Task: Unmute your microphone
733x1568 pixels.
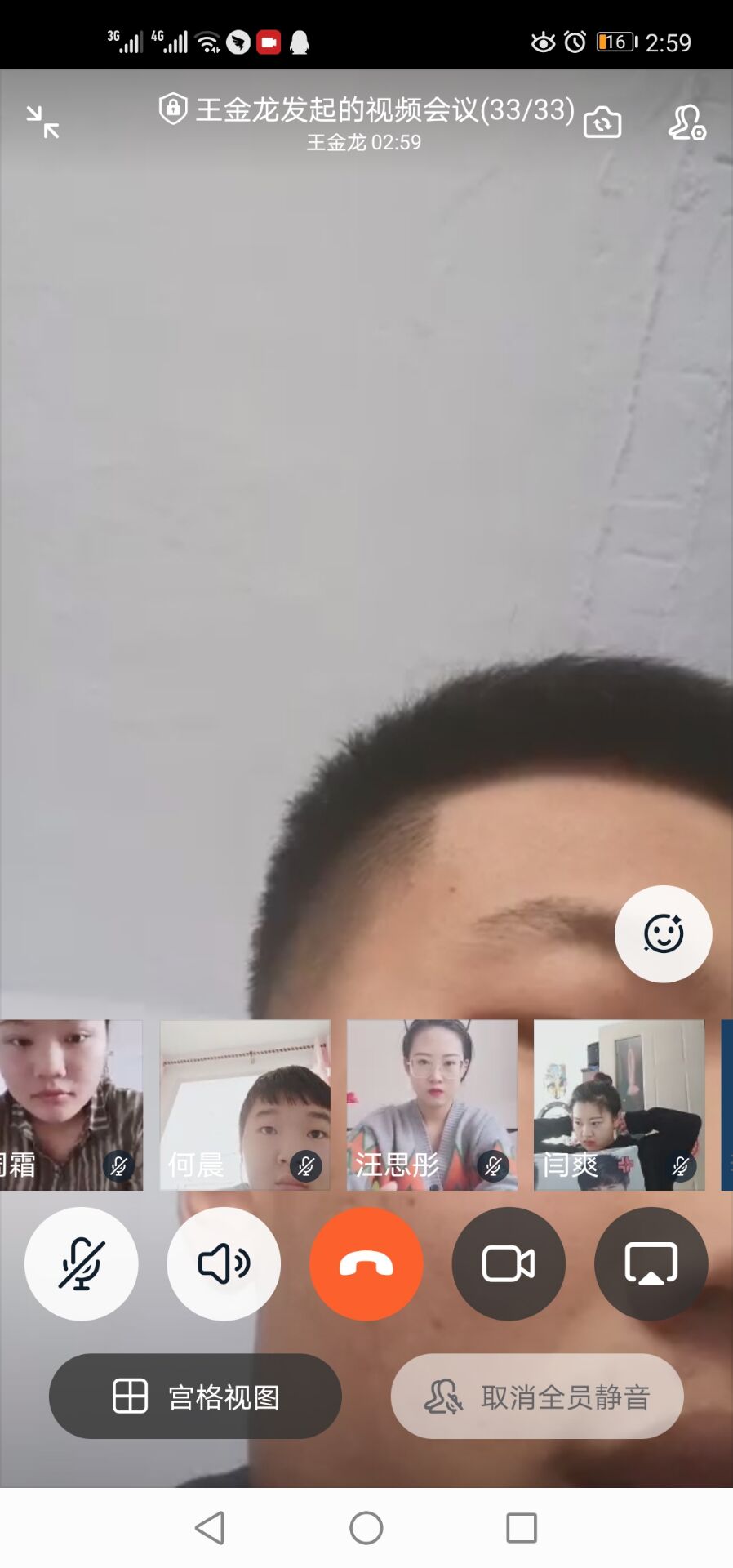Action: tap(82, 1263)
